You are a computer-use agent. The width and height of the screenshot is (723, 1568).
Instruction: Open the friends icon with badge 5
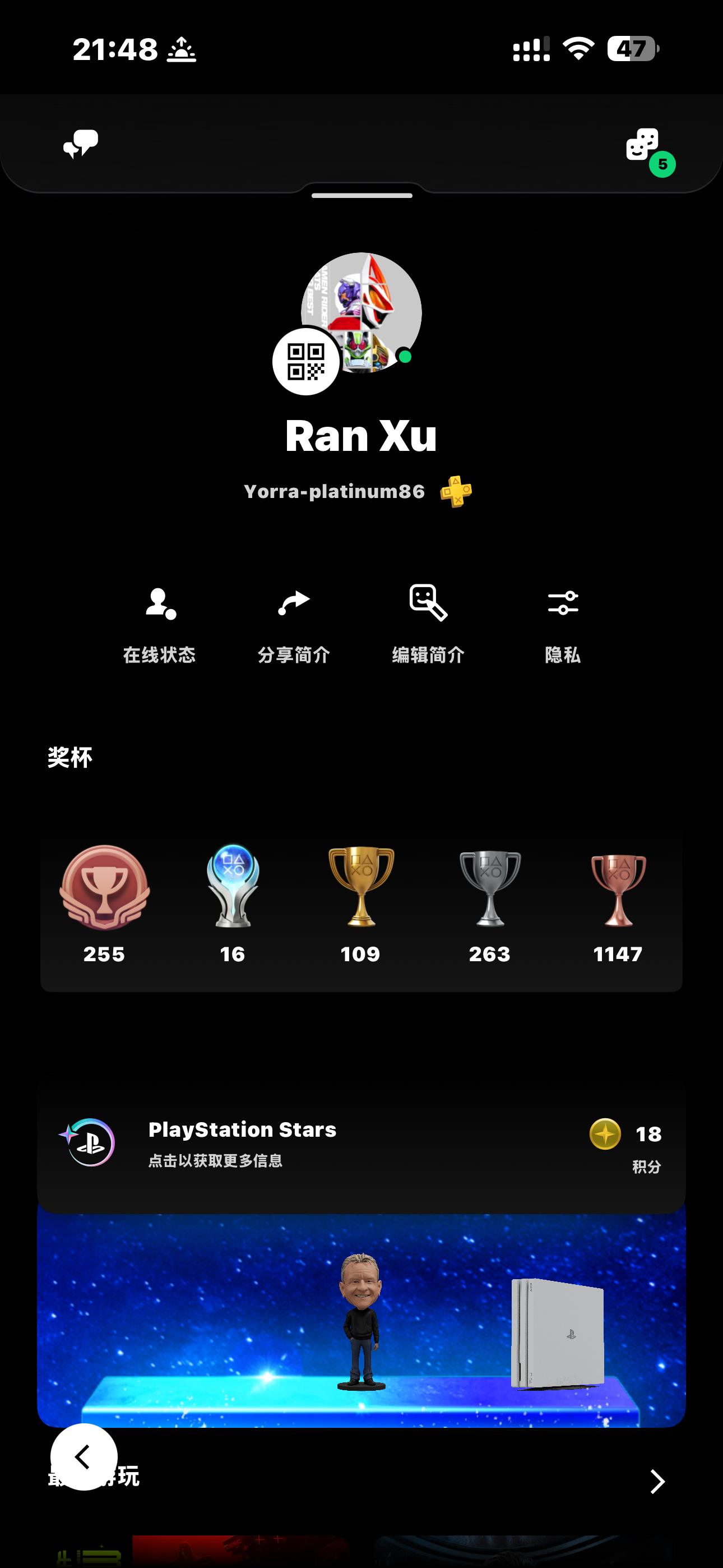[x=644, y=145]
